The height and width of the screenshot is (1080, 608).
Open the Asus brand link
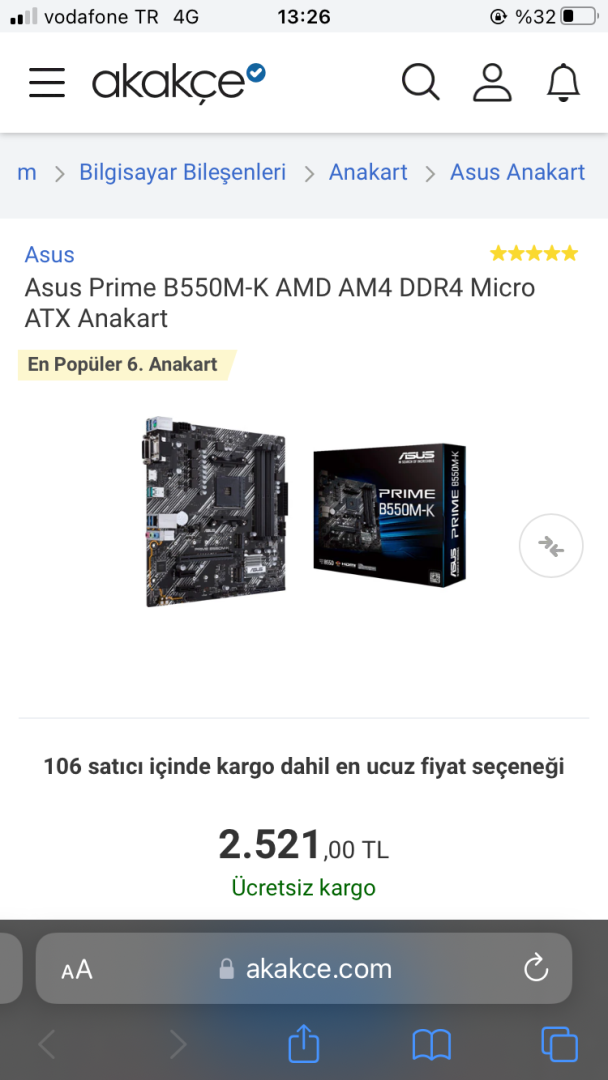tap(50, 255)
